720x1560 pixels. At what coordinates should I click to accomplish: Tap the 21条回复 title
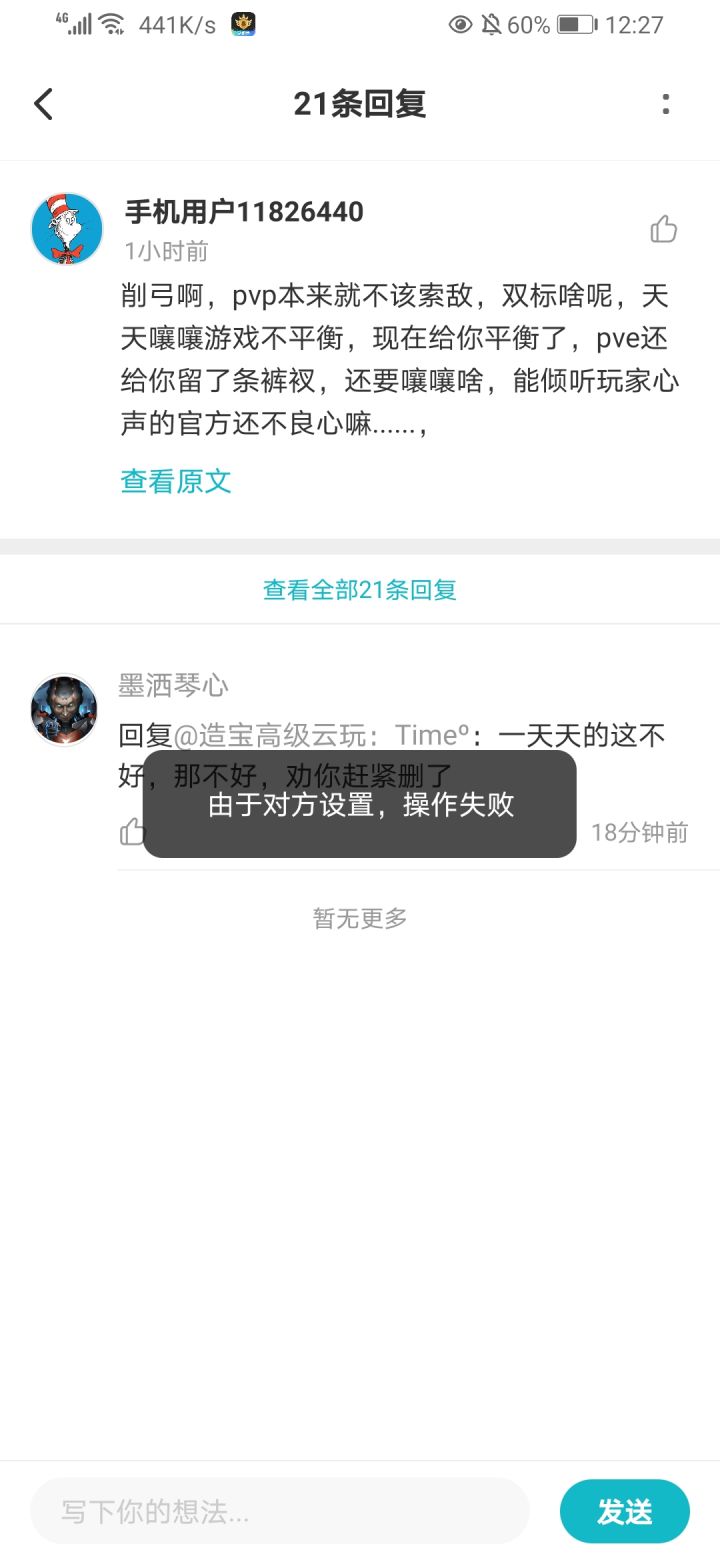tap(359, 103)
